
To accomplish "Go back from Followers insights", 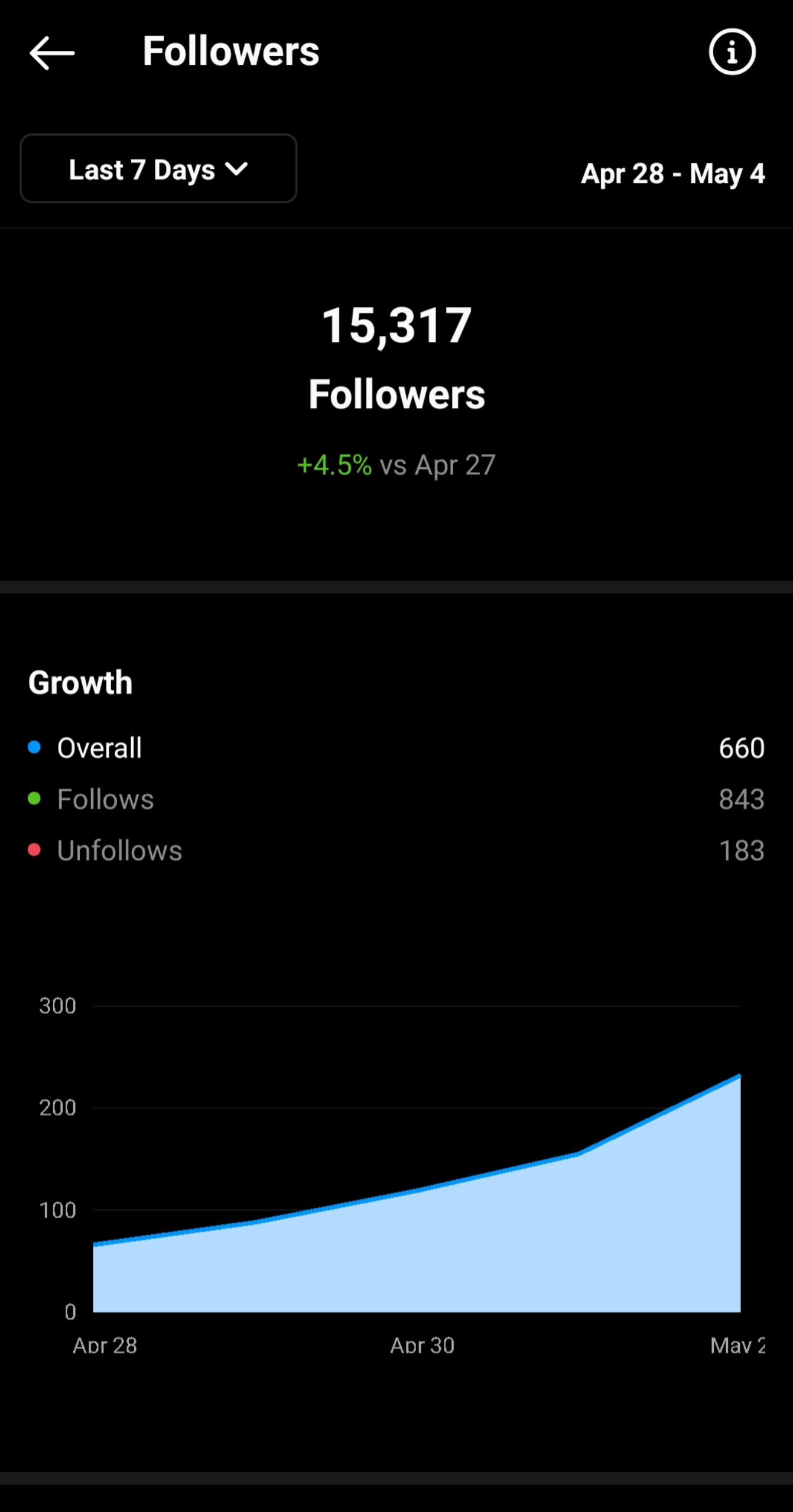I will (52, 53).
